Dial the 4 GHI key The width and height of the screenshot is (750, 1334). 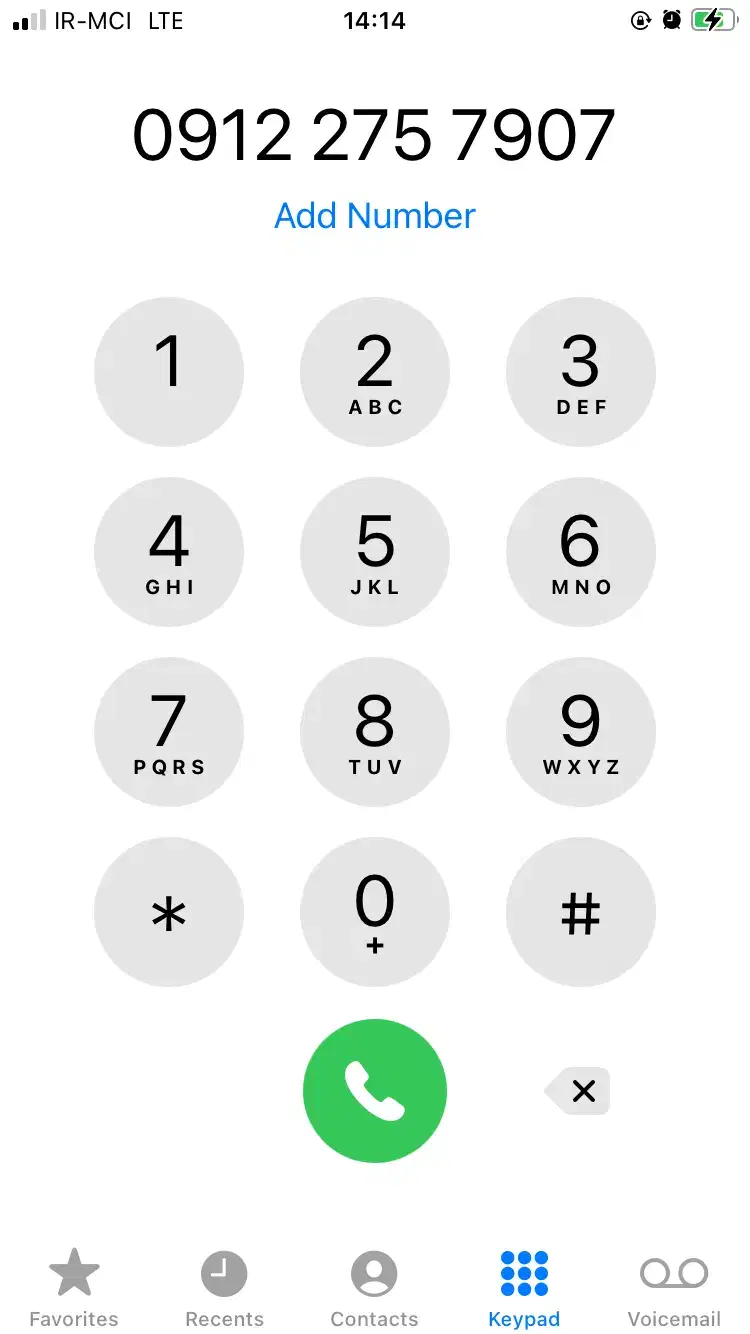click(x=169, y=552)
